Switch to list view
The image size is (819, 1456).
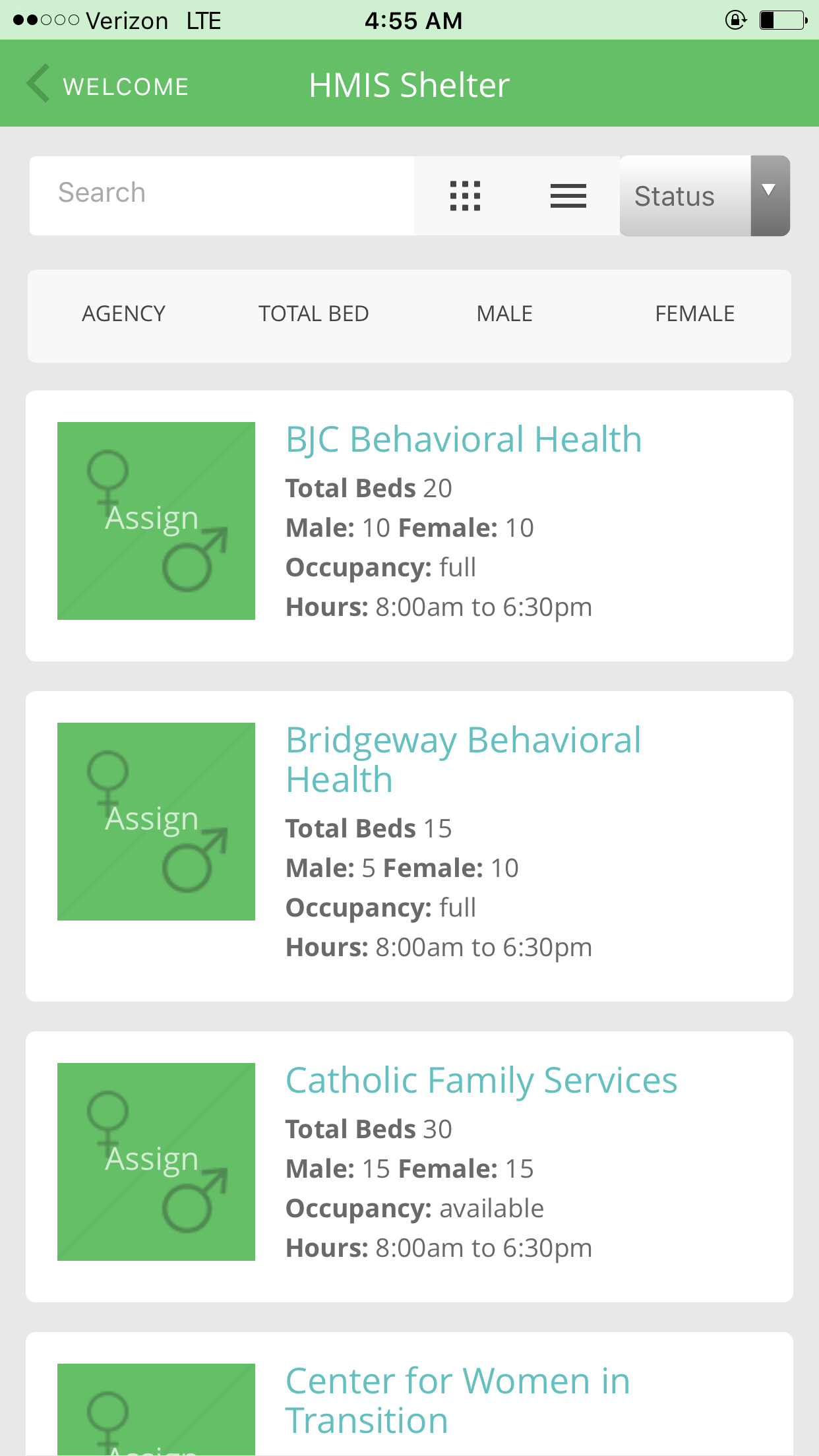(568, 196)
